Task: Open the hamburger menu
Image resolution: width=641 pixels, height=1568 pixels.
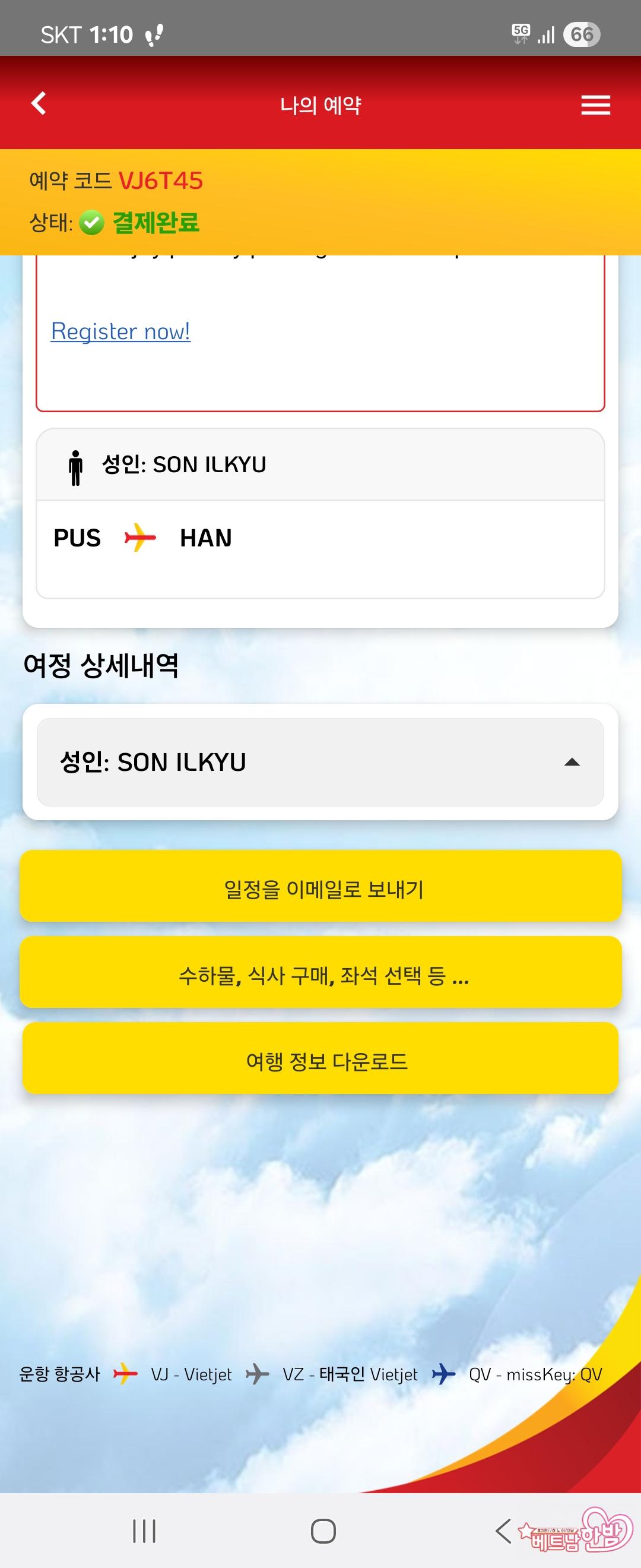Action: tap(595, 105)
